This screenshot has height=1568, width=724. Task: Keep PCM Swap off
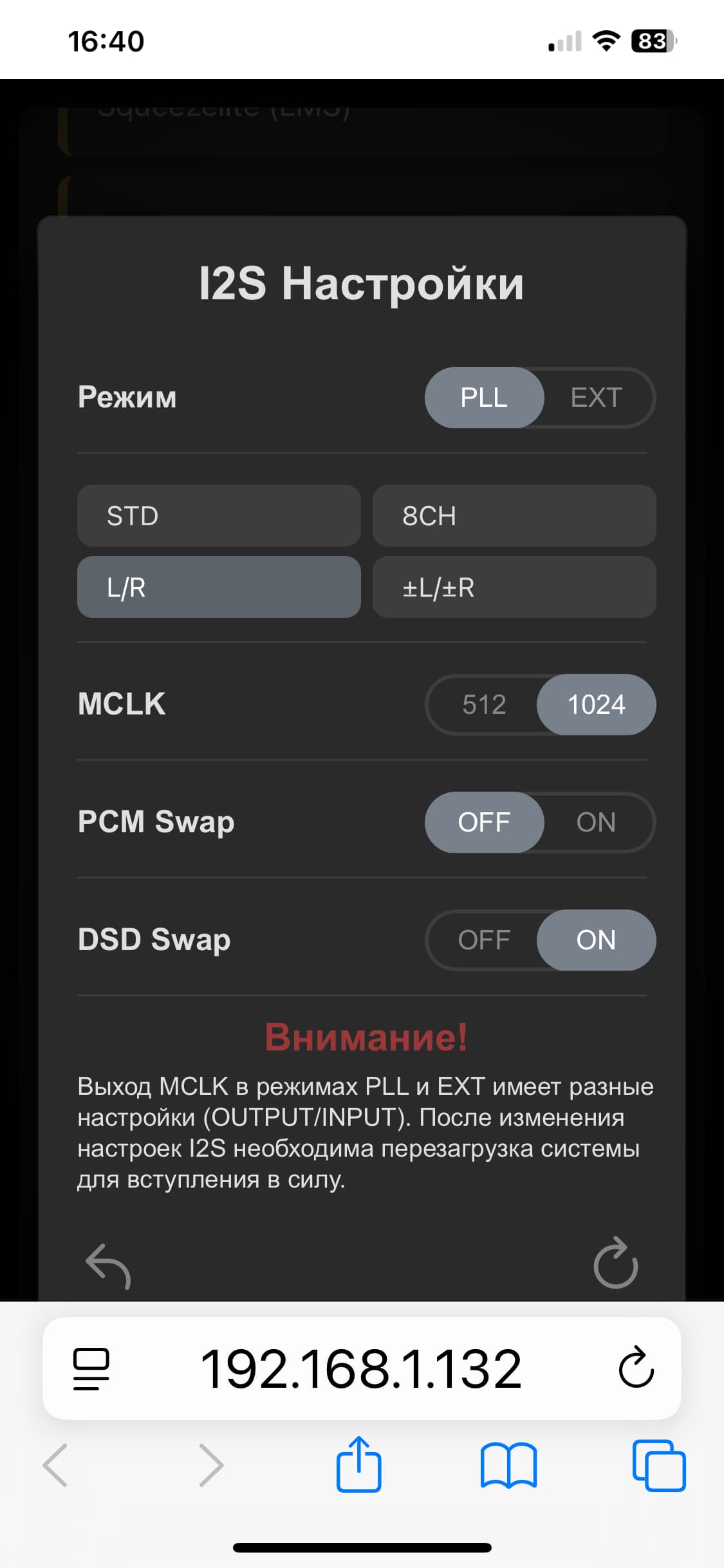(x=484, y=822)
